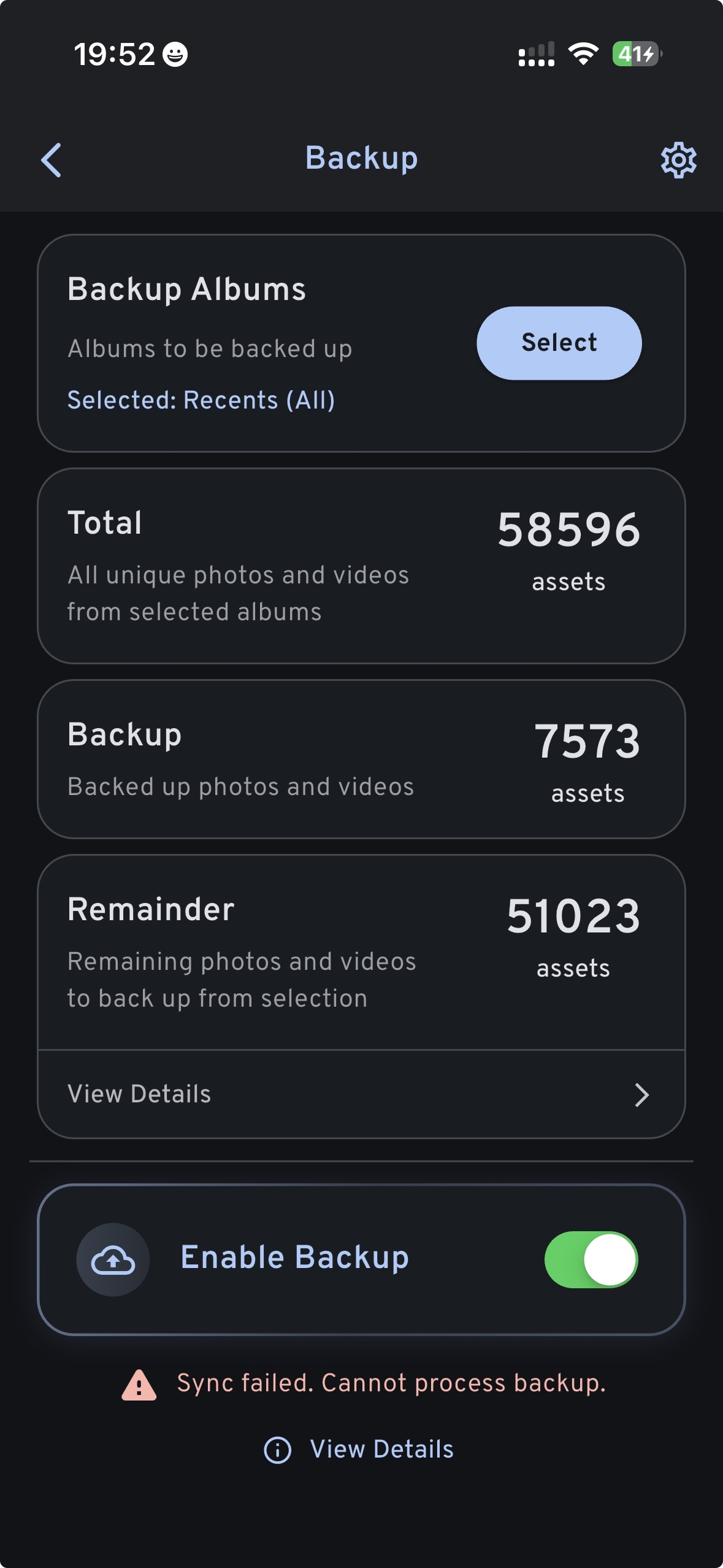Open View Details under Remainder card

pyautogui.click(x=361, y=1094)
